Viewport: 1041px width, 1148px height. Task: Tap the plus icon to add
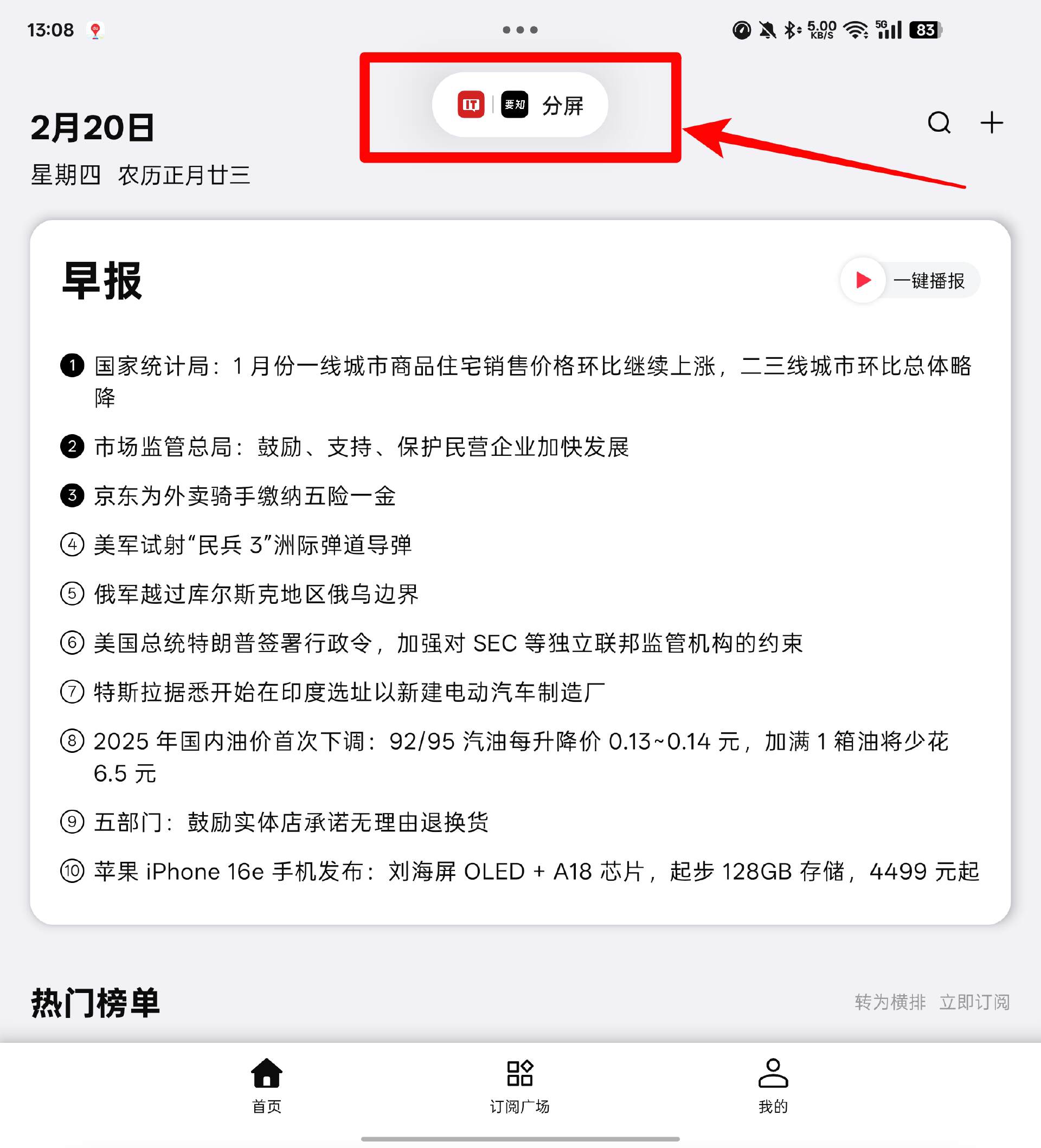click(992, 122)
